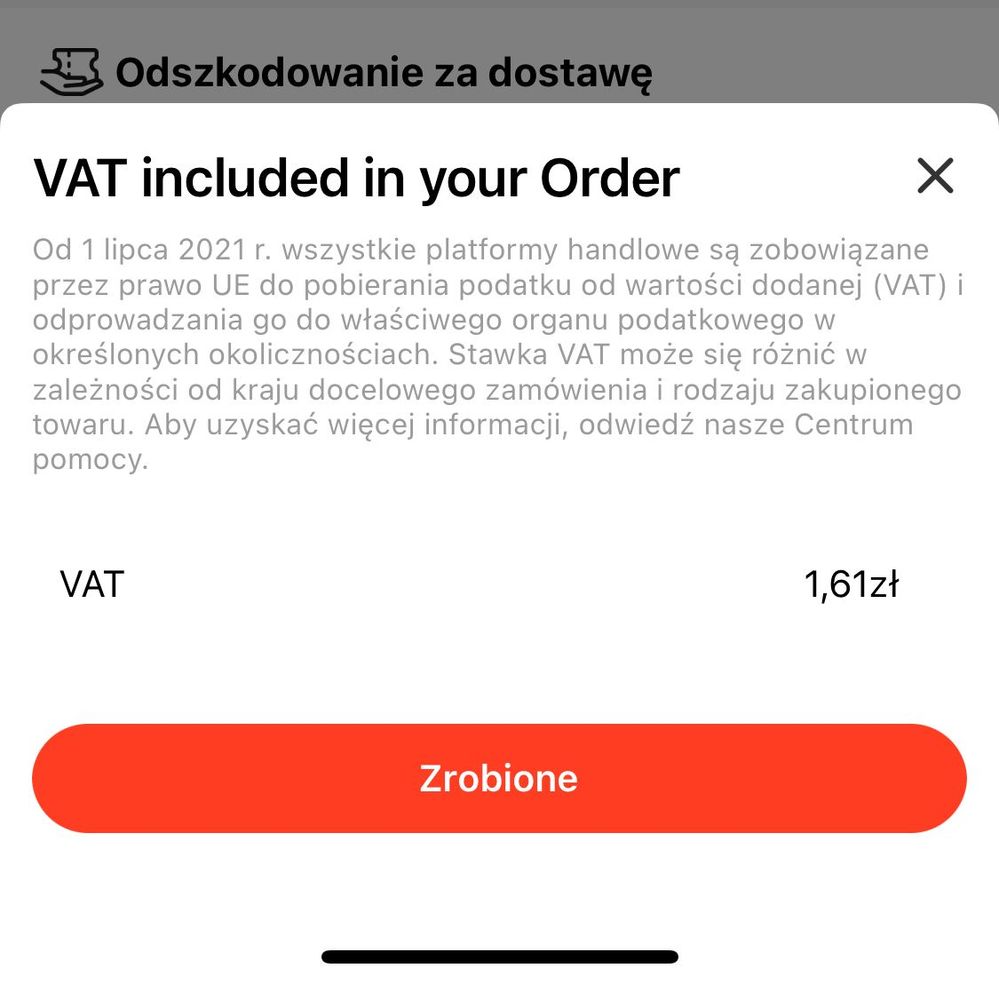The height and width of the screenshot is (985, 999).
Task: Tap the red Zrobione button
Action: [499, 778]
